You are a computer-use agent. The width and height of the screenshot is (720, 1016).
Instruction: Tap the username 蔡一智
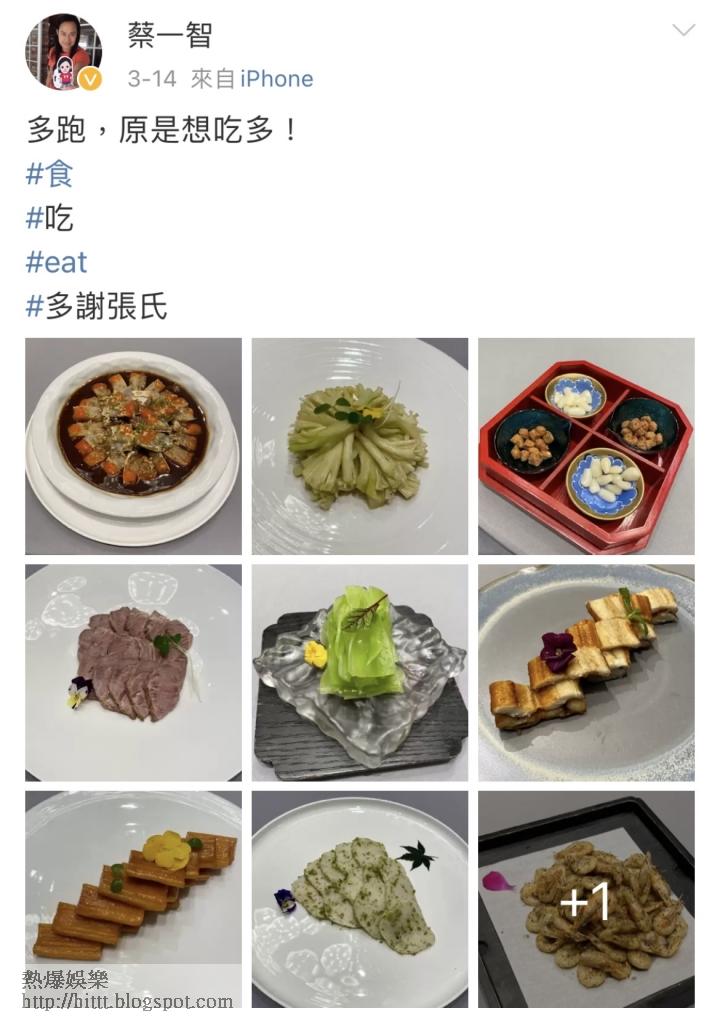coord(170,36)
